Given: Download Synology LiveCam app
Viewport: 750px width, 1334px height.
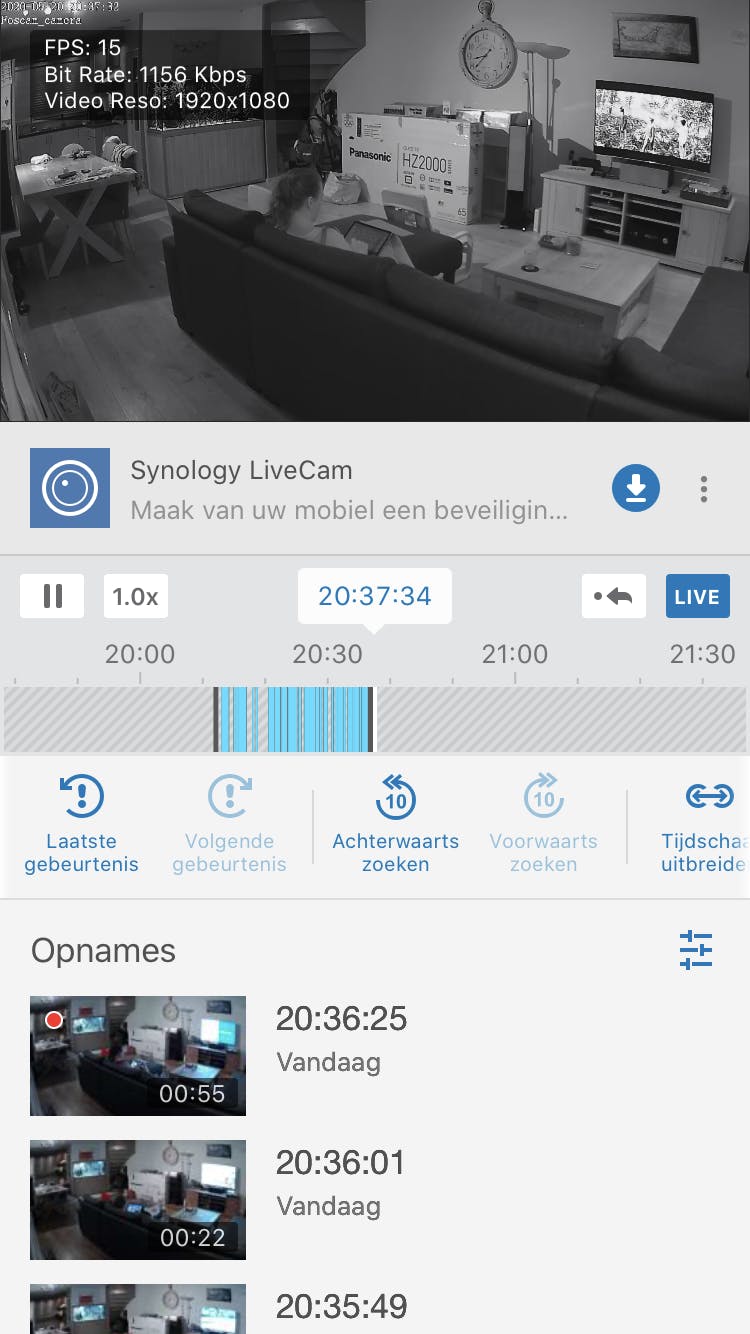Looking at the screenshot, I should [635, 489].
